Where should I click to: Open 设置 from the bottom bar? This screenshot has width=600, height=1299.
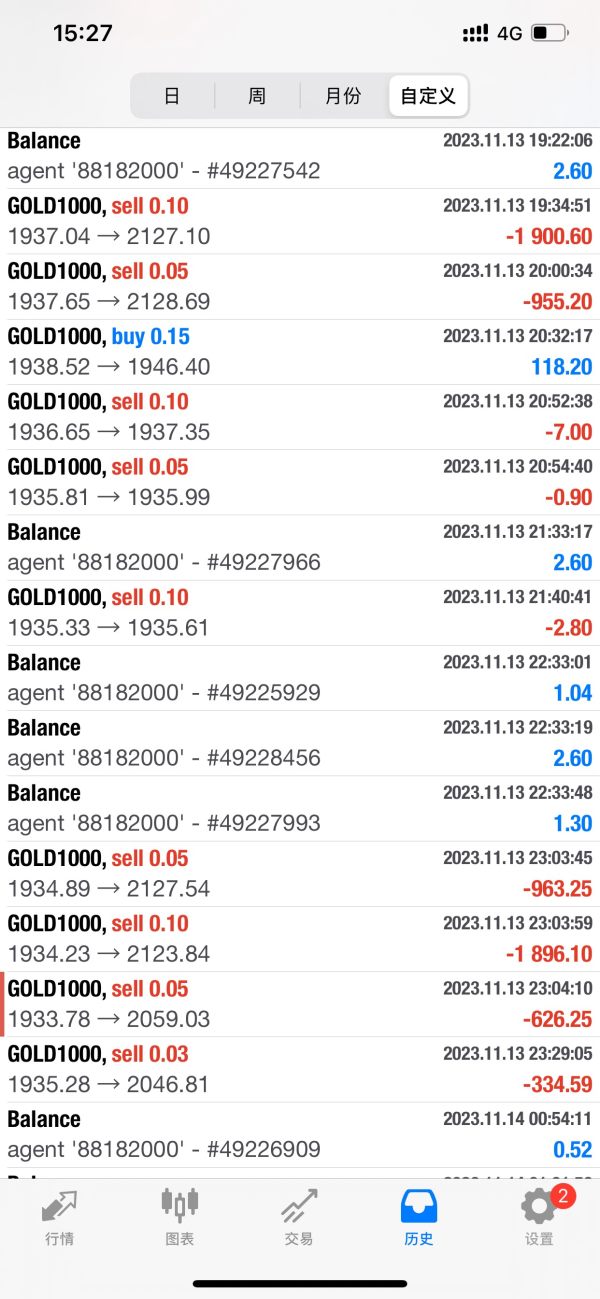[x=539, y=1217]
